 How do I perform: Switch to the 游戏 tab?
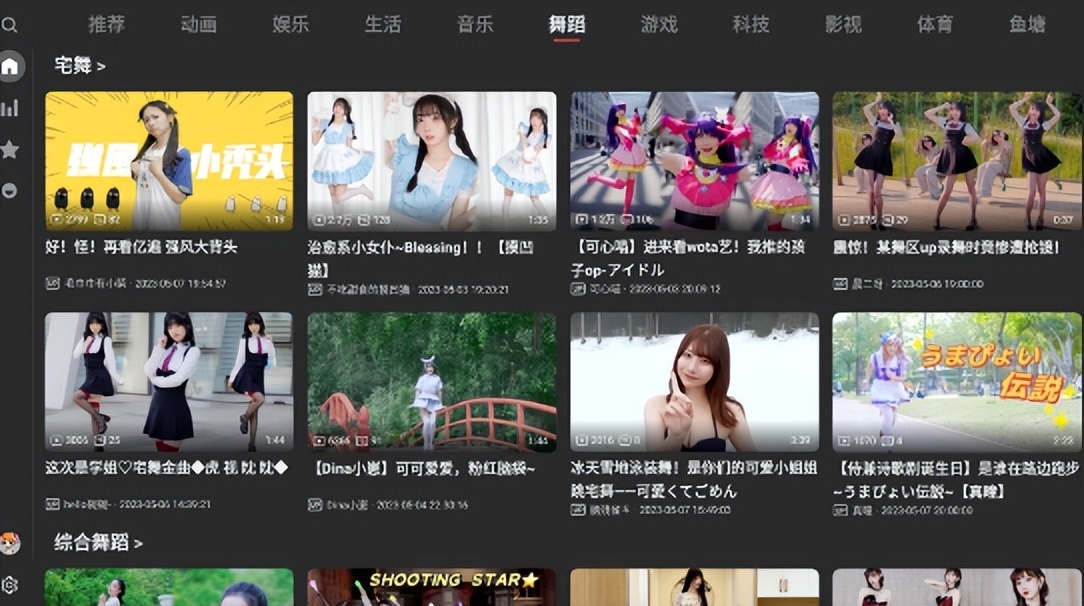[658, 24]
